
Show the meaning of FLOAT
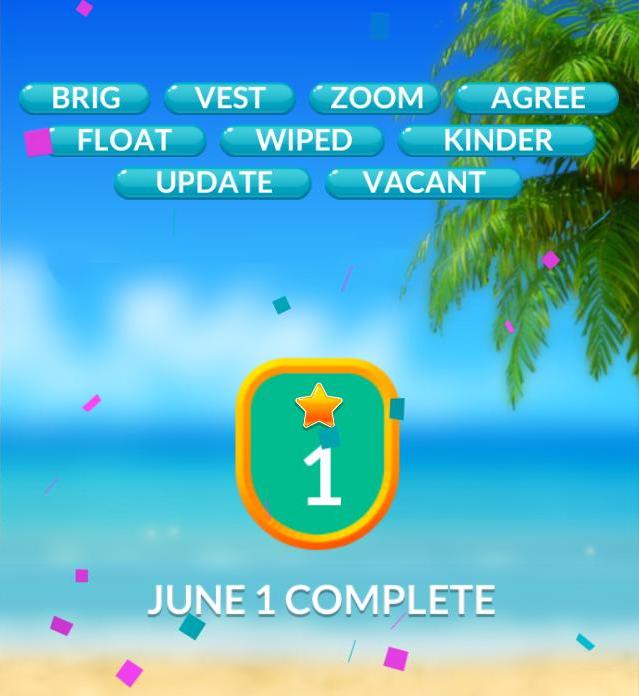(x=124, y=140)
